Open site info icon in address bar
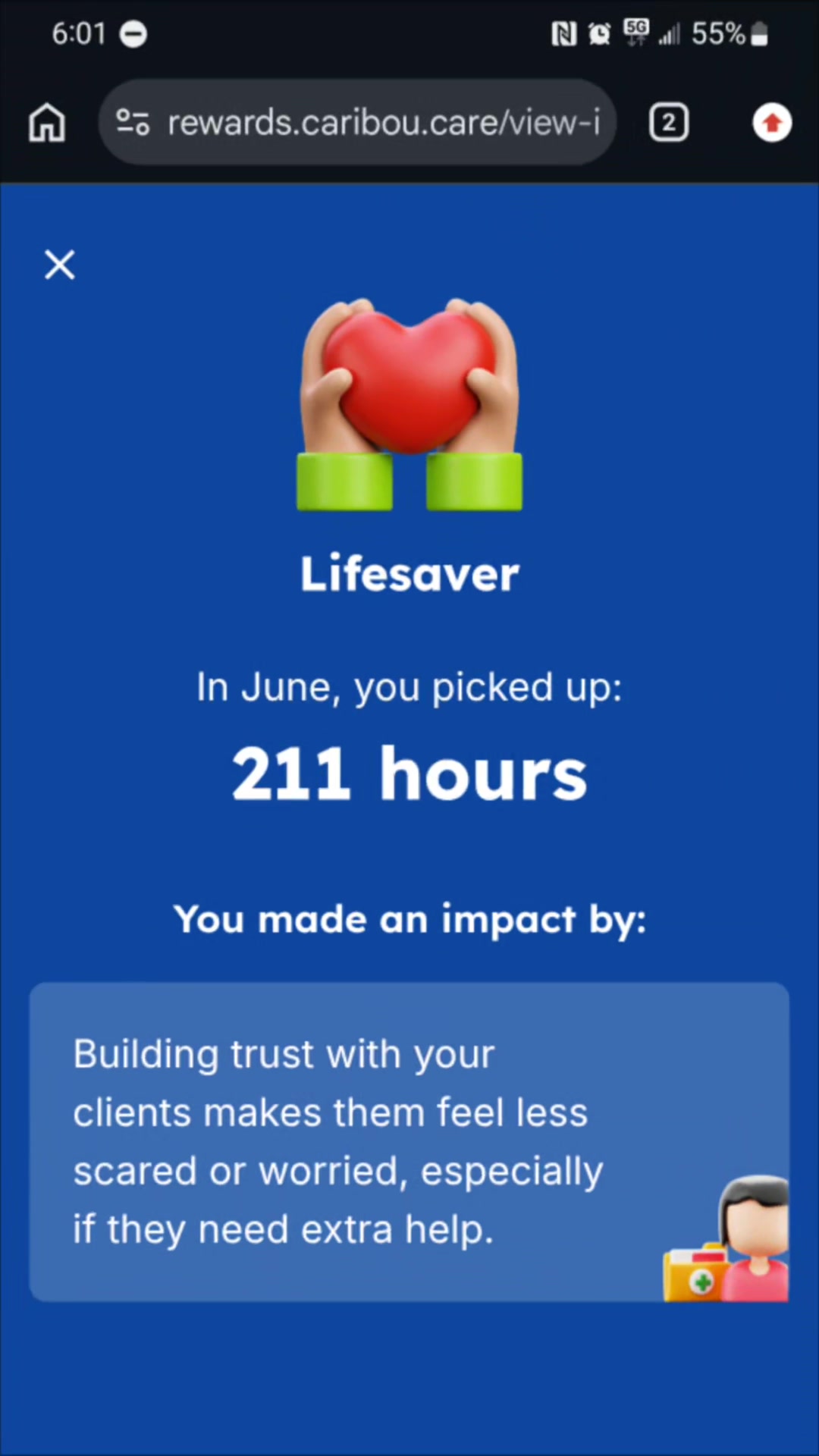 click(133, 123)
